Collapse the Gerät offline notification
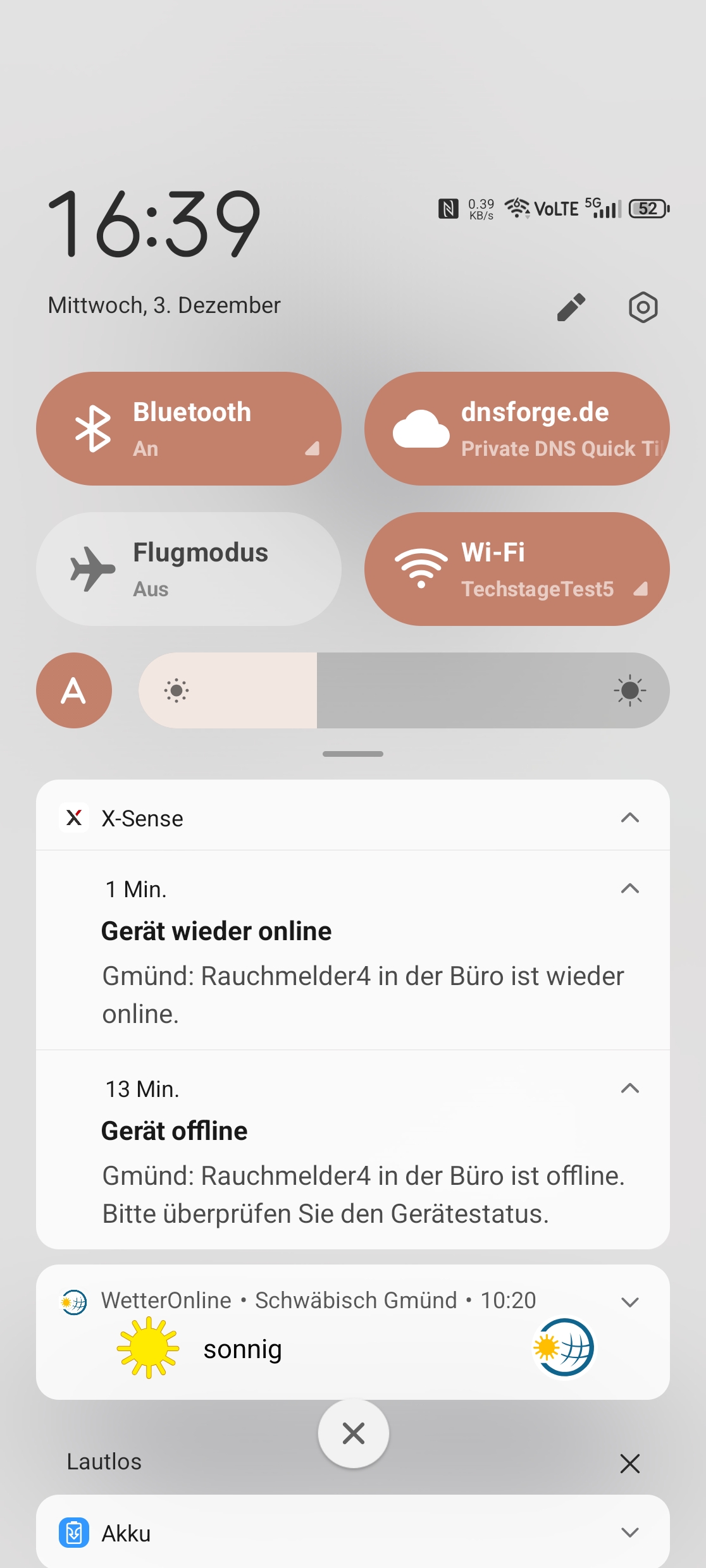This screenshot has width=706, height=1568. (629, 1089)
